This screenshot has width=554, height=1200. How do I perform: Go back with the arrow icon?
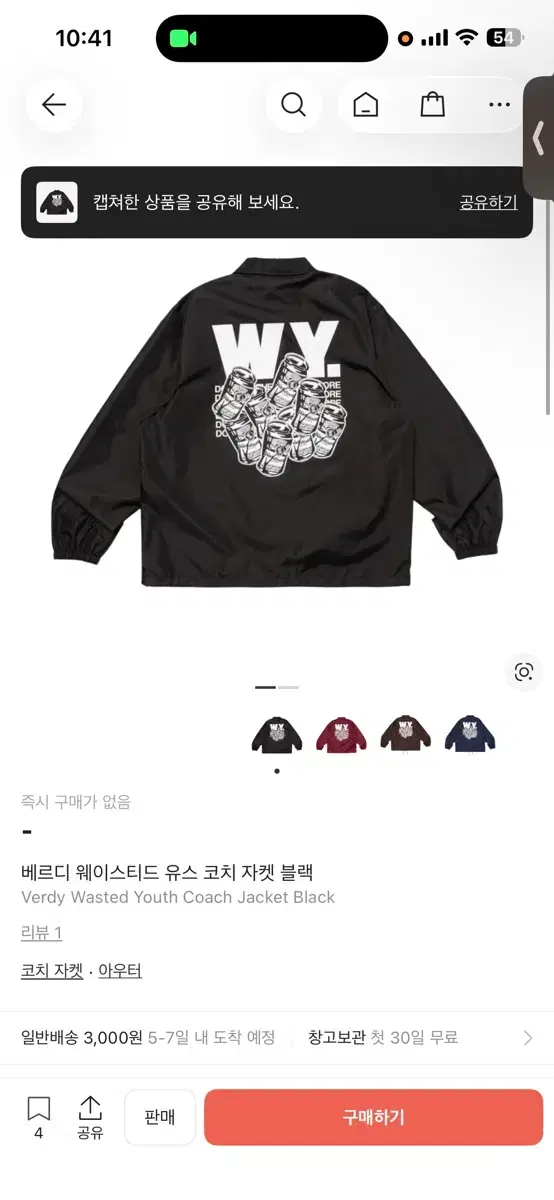point(53,104)
